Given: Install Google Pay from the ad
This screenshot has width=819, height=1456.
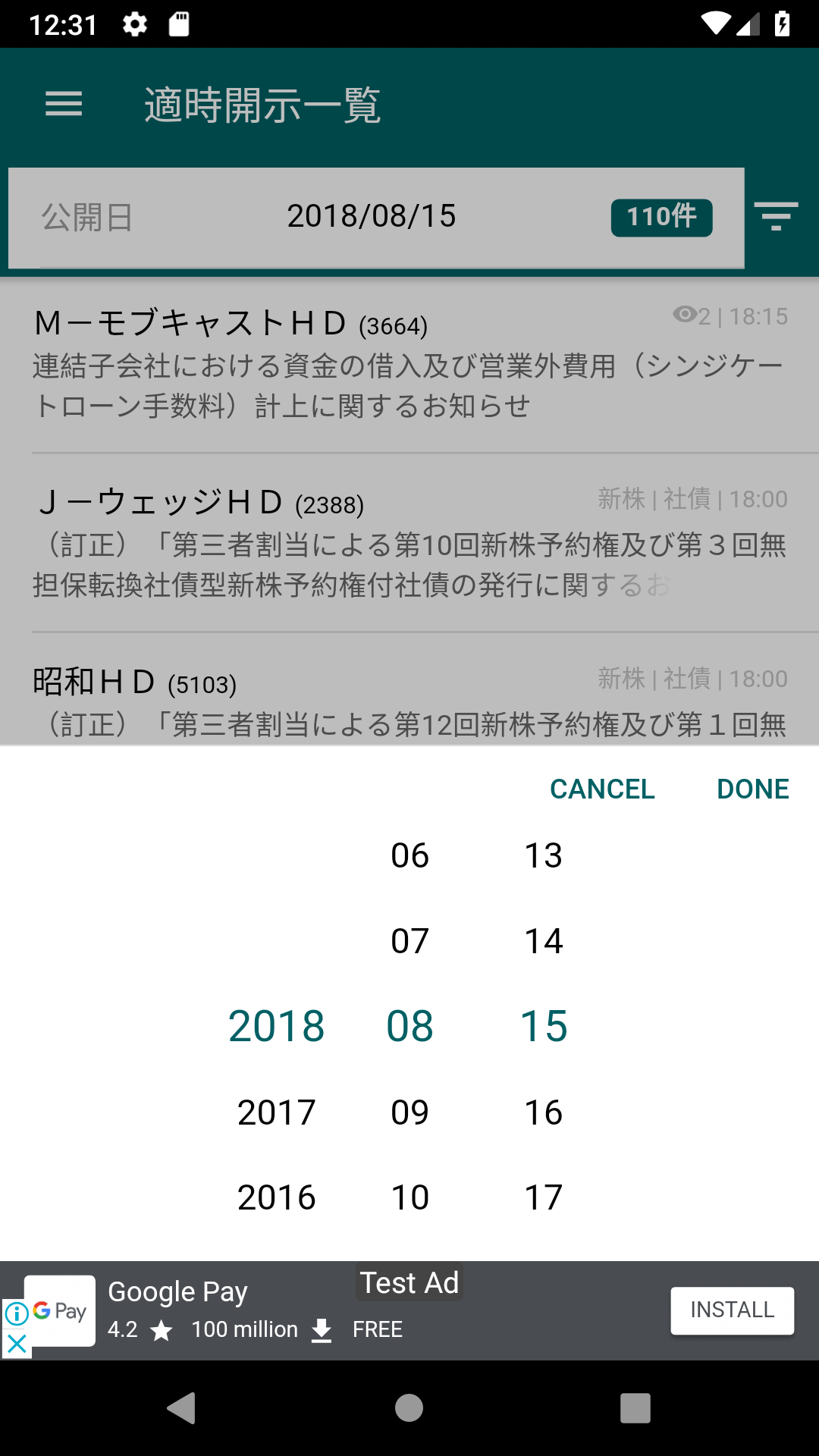Looking at the screenshot, I should [733, 1310].
